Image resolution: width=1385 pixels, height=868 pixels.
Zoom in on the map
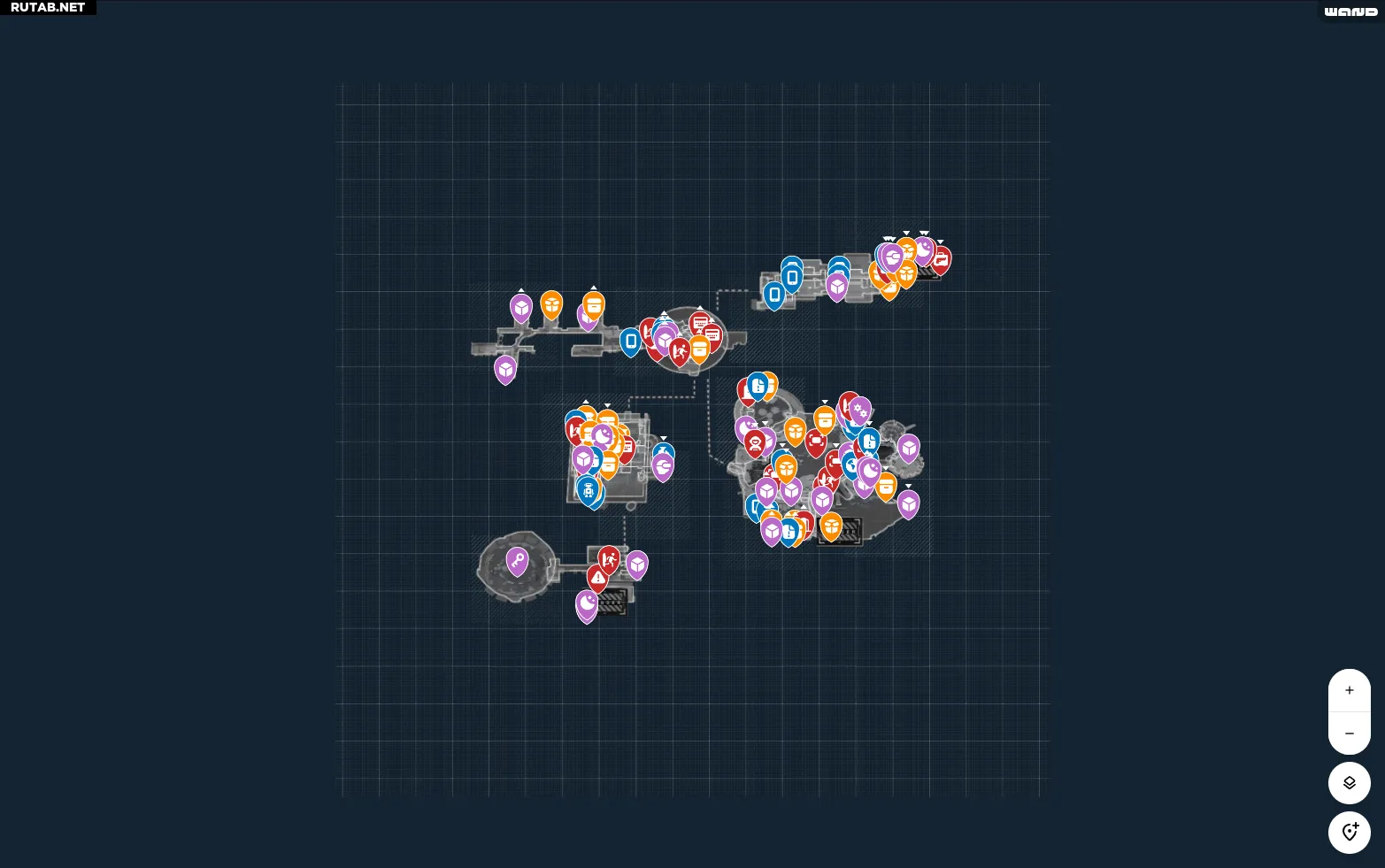click(1349, 690)
